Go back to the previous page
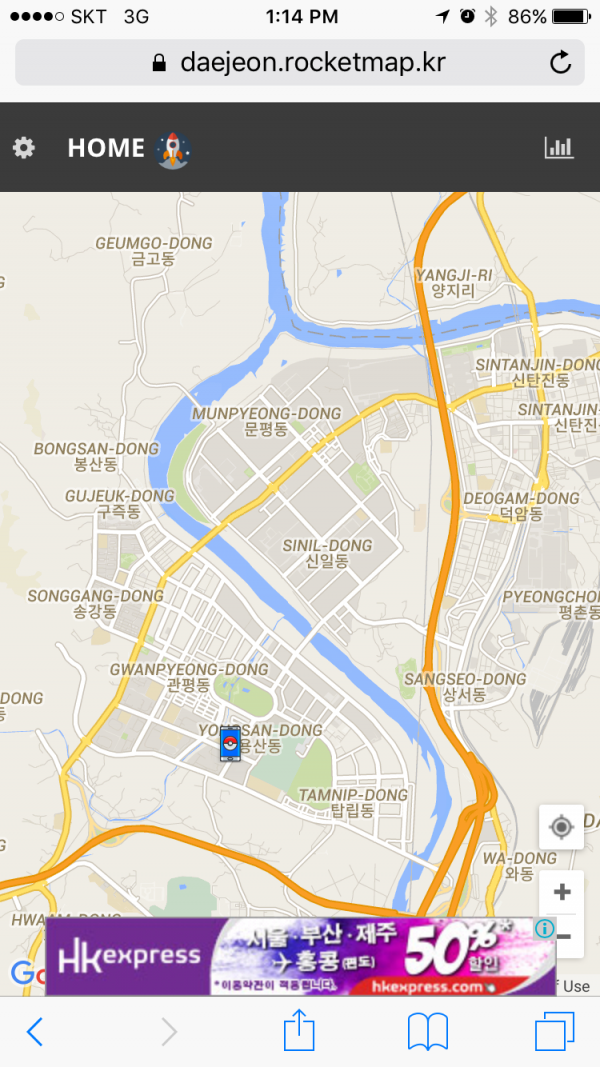Screen dimensions: 600x1067 click(x=35, y=1031)
